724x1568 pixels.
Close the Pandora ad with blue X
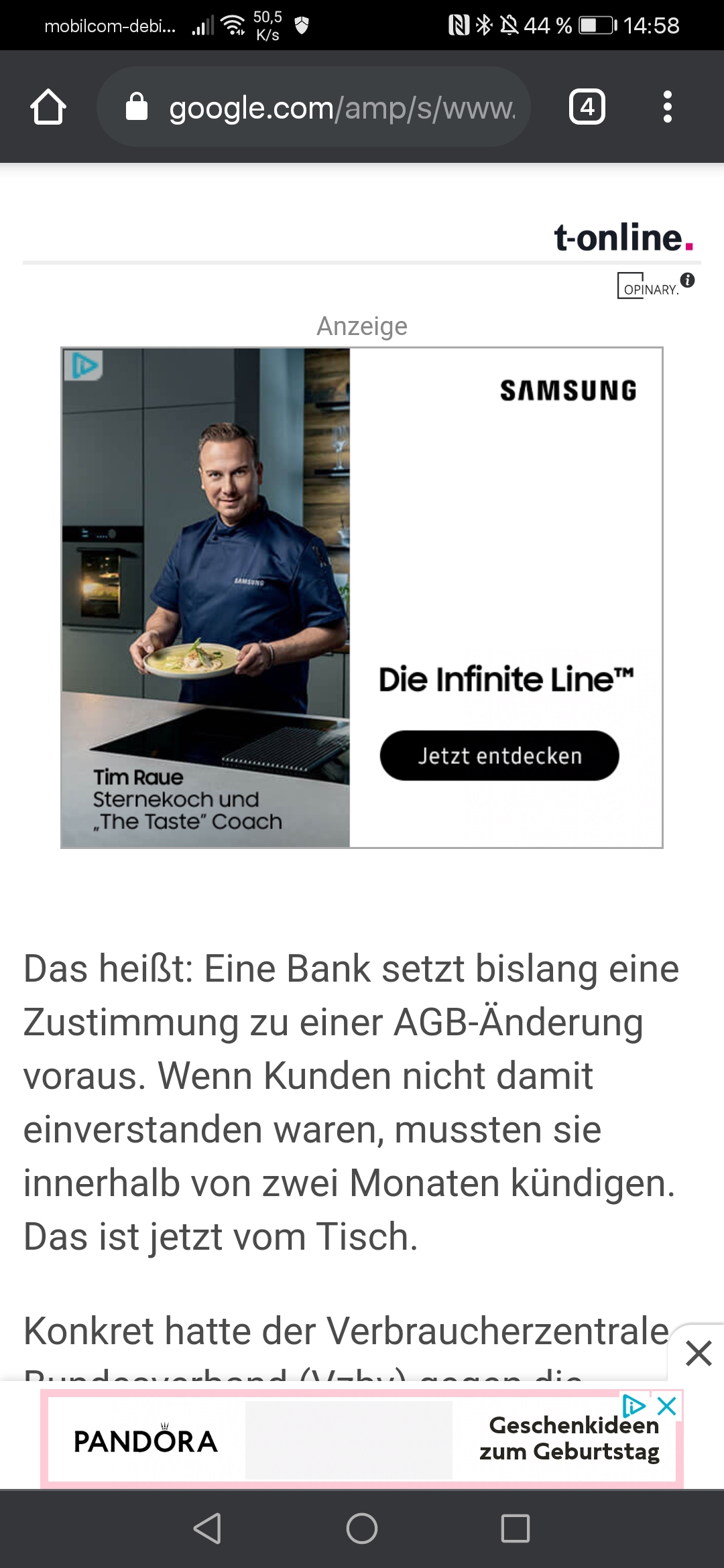pos(667,1406)
